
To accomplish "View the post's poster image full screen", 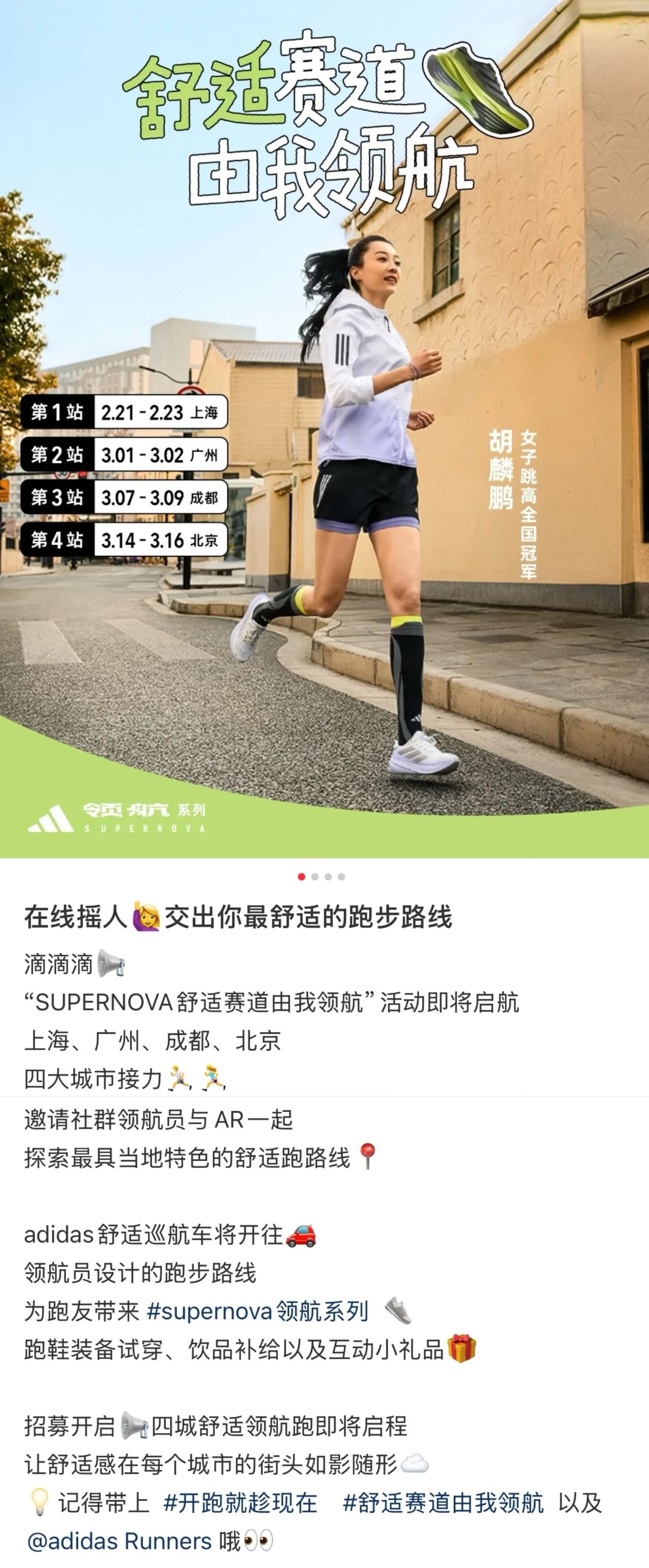I will [324, 426].
